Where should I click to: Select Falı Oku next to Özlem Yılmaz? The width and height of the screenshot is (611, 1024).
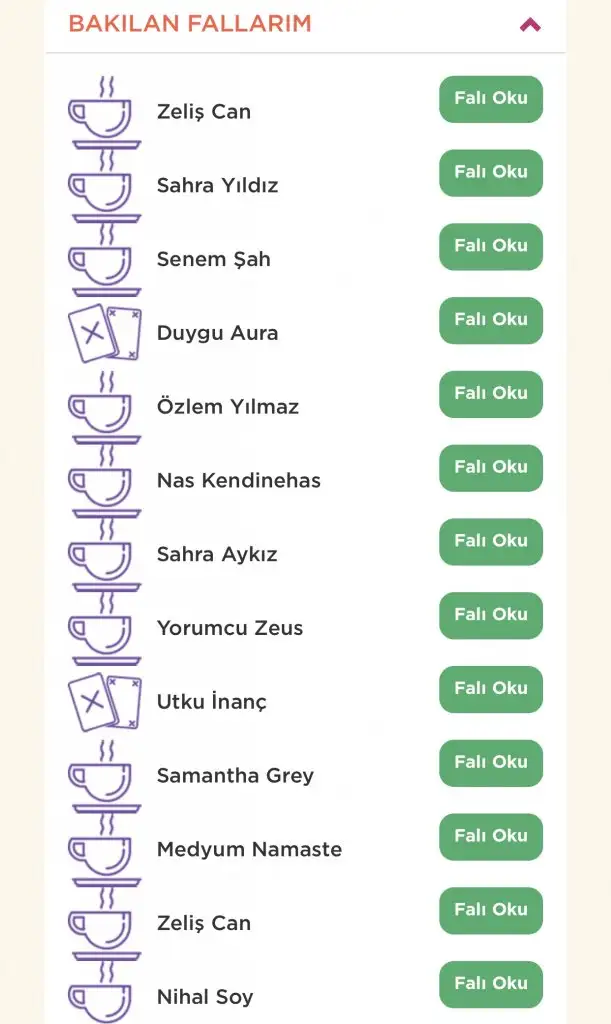(x=490, y=394)
